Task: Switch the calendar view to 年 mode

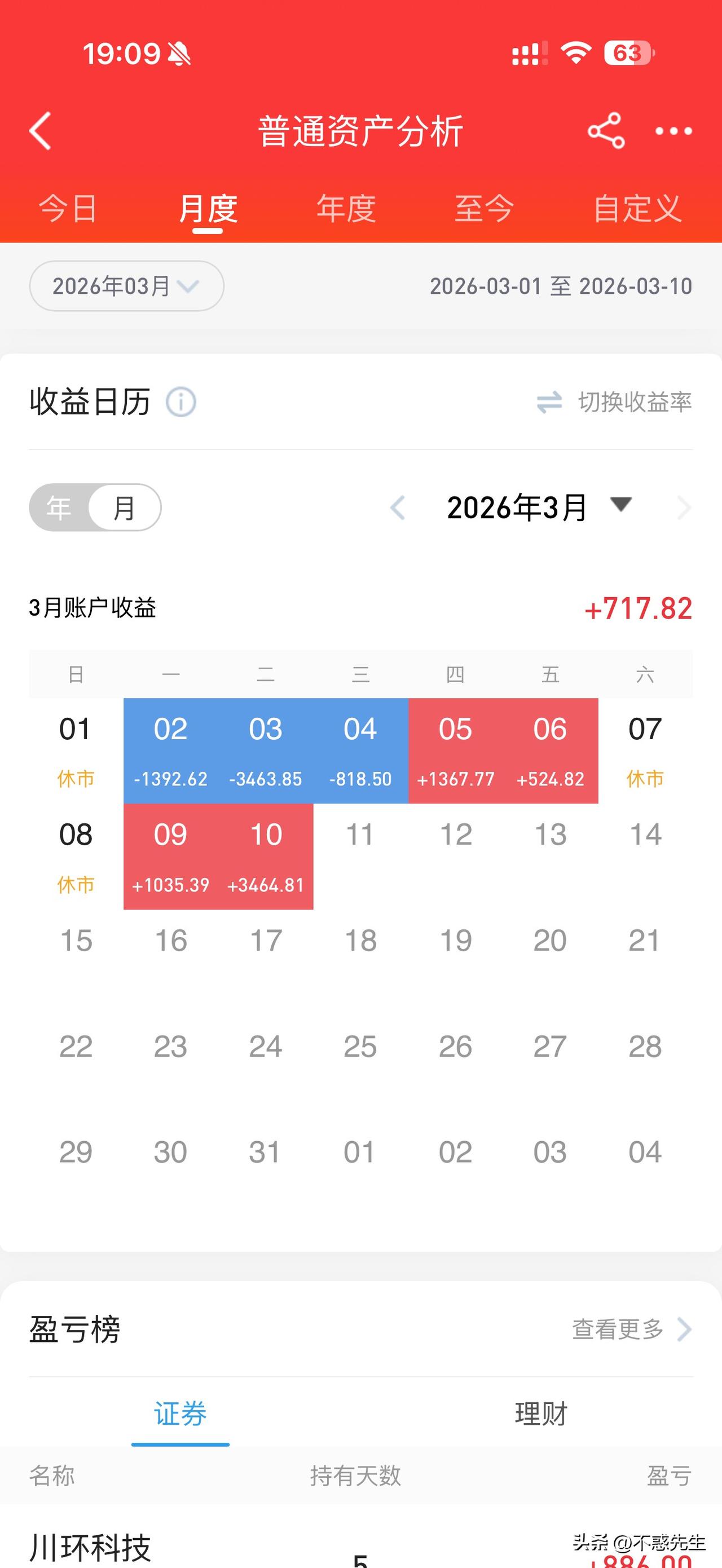Action: [59, 507]
